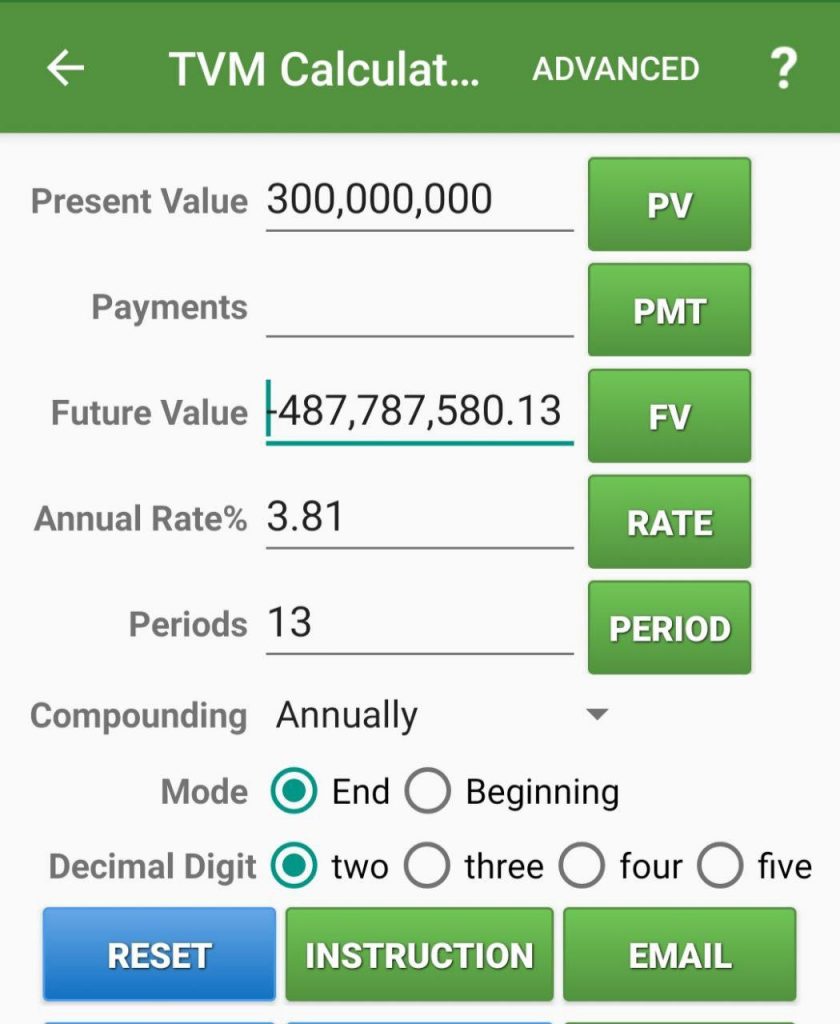Expand the Compounding dropdown
840x1024 pixels.
click(442, 716)
